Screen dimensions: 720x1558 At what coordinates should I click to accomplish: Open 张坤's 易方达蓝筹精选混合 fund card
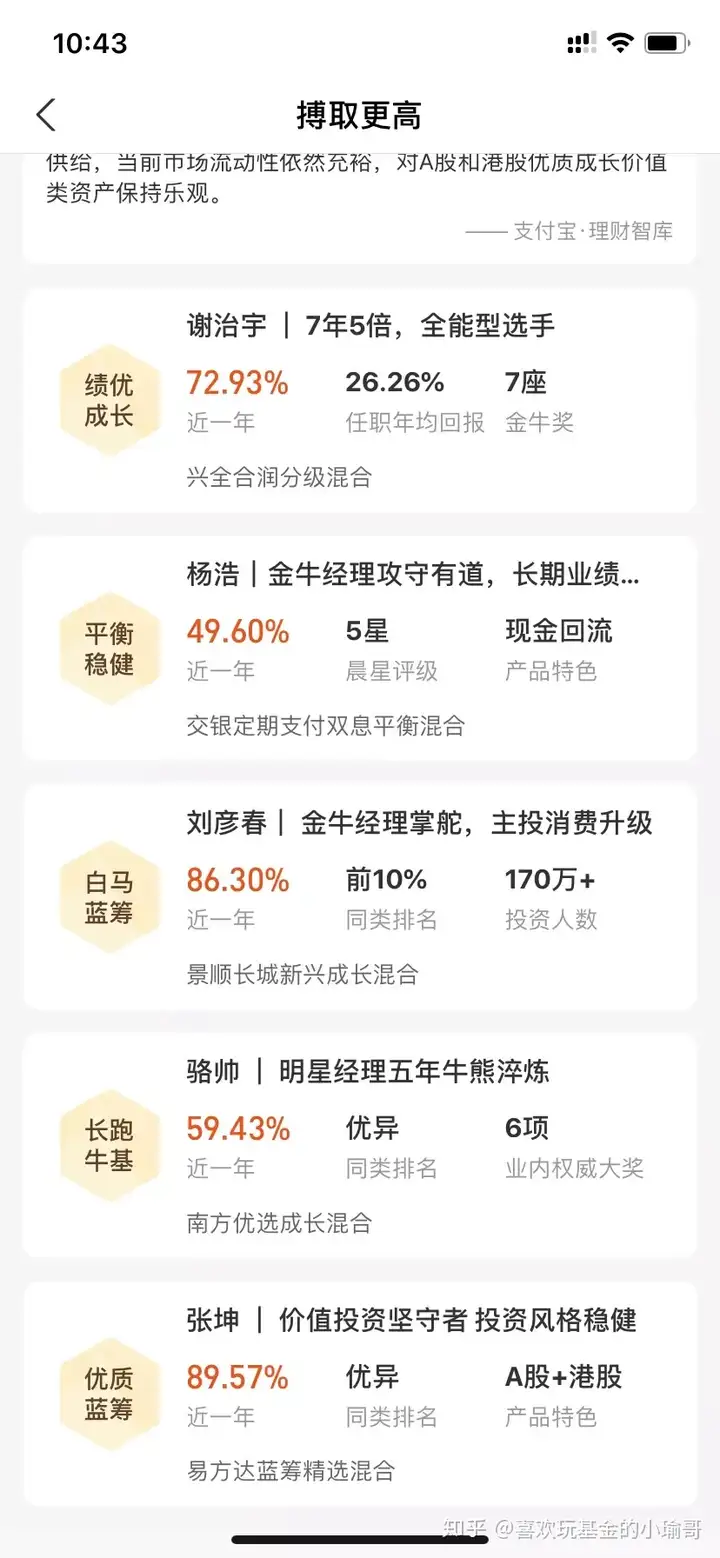[x=360, y=1394]
